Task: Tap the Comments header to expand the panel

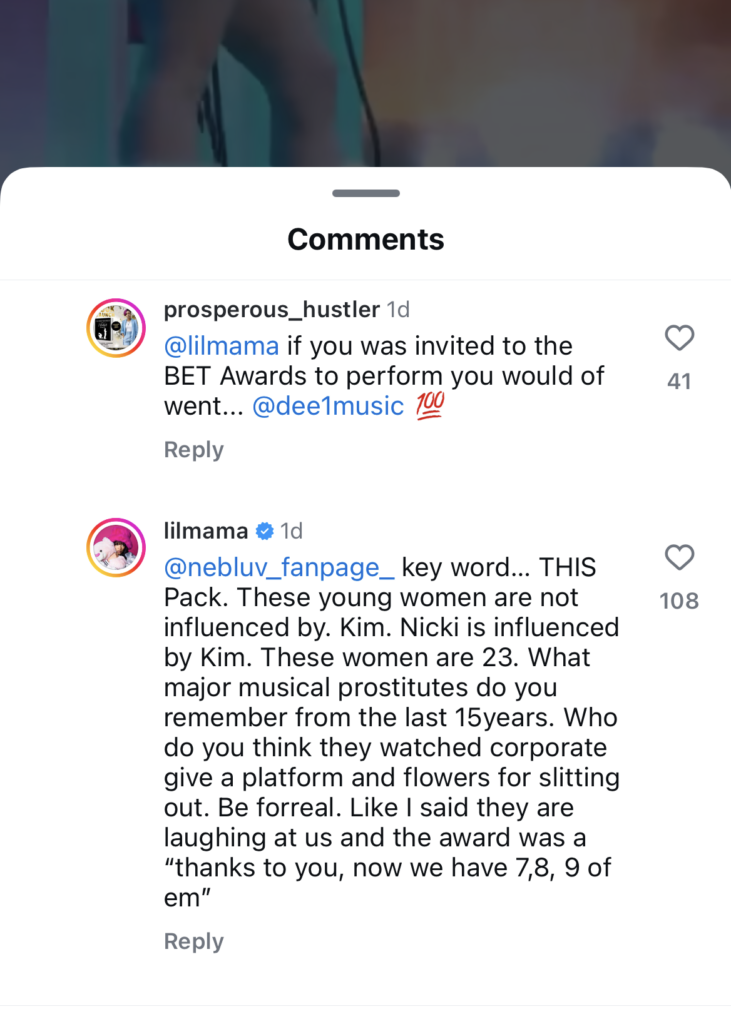Action: point(365,239)
